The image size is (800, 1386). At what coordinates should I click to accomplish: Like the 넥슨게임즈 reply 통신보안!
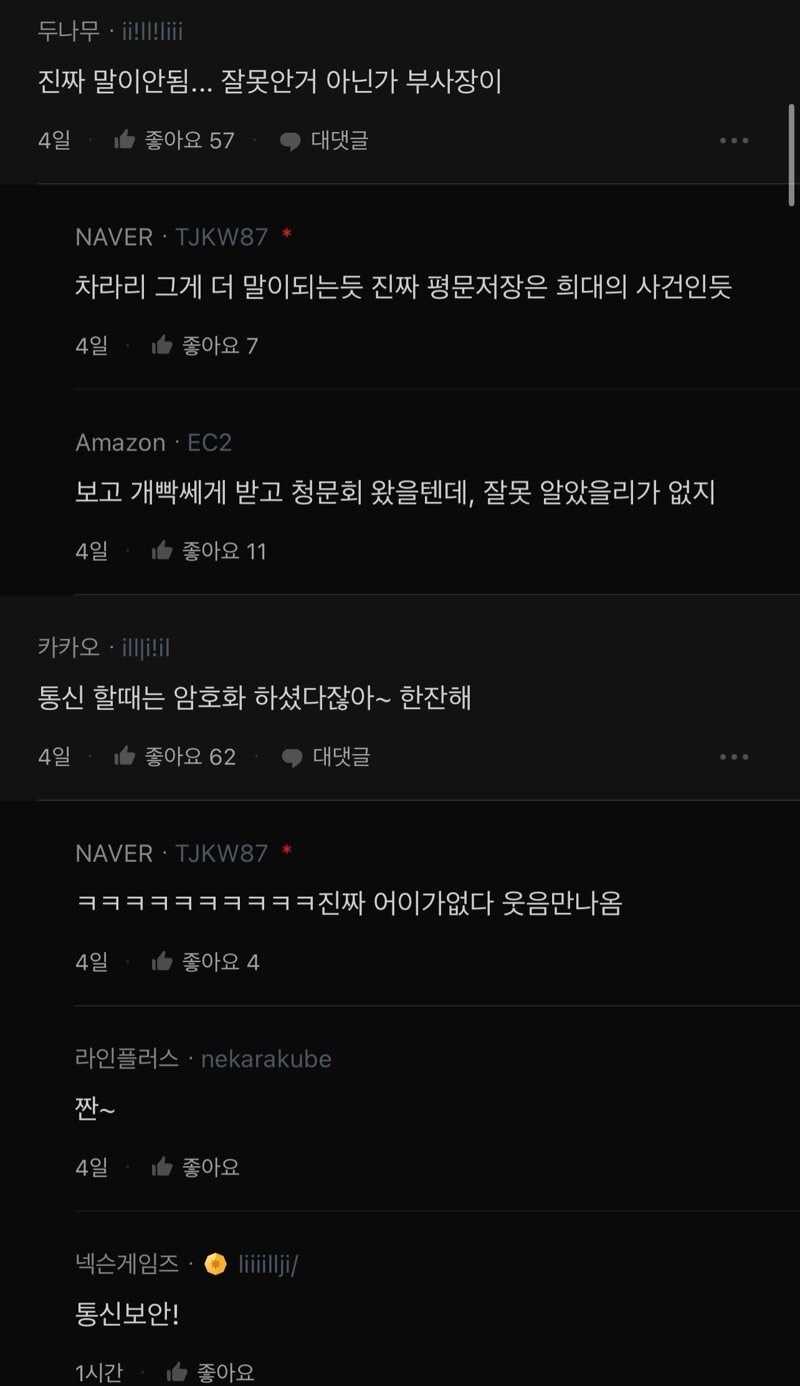point(178,1372)
